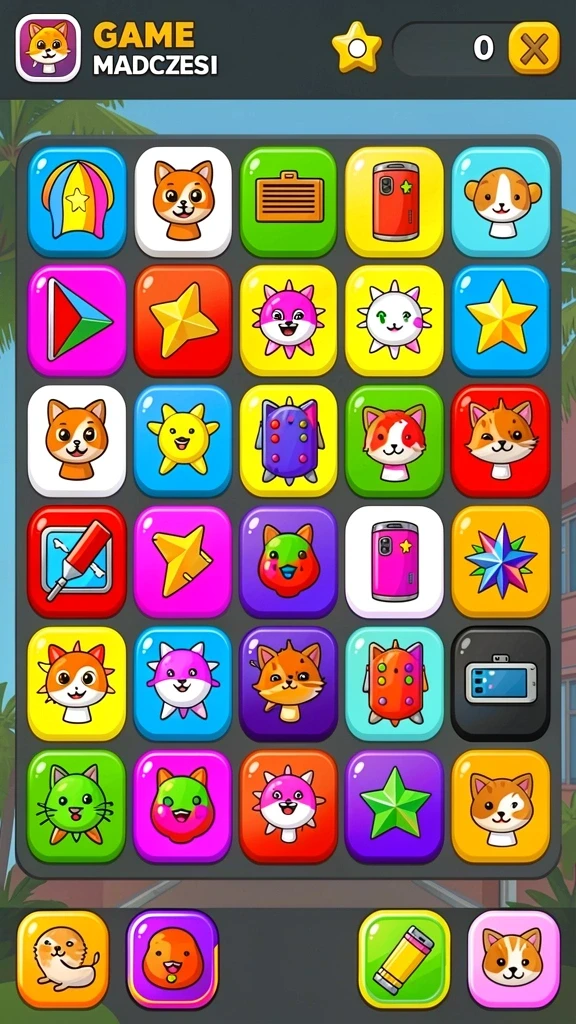
Task: Tap the blue pointed star on orange tile
Action: [501, 562]
